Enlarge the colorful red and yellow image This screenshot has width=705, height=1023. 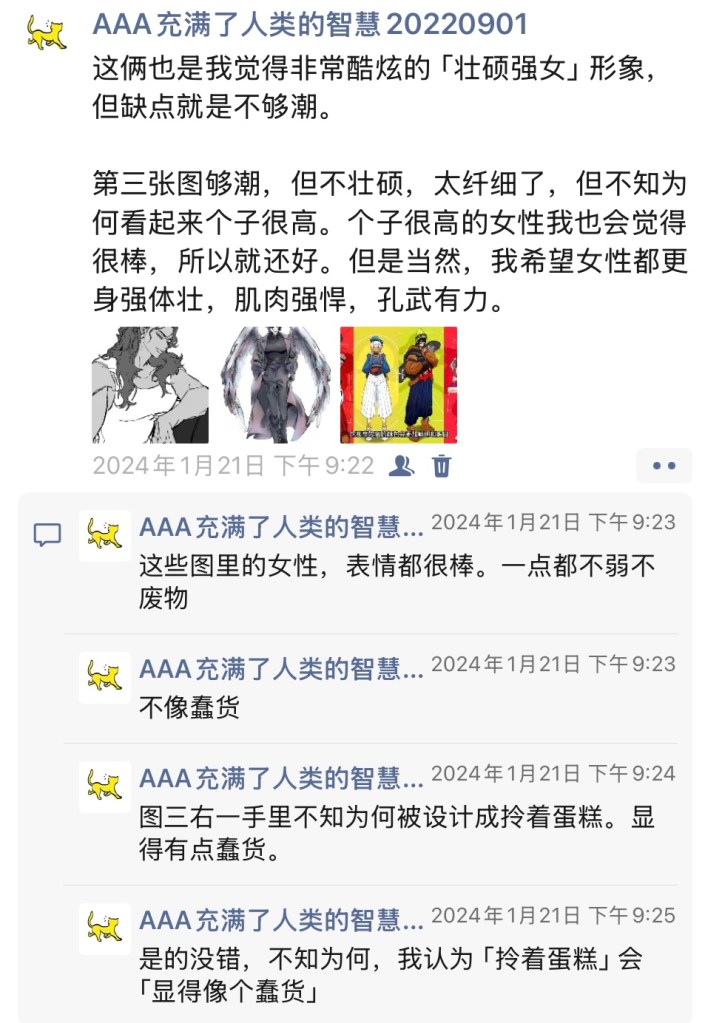coord(398,385)
